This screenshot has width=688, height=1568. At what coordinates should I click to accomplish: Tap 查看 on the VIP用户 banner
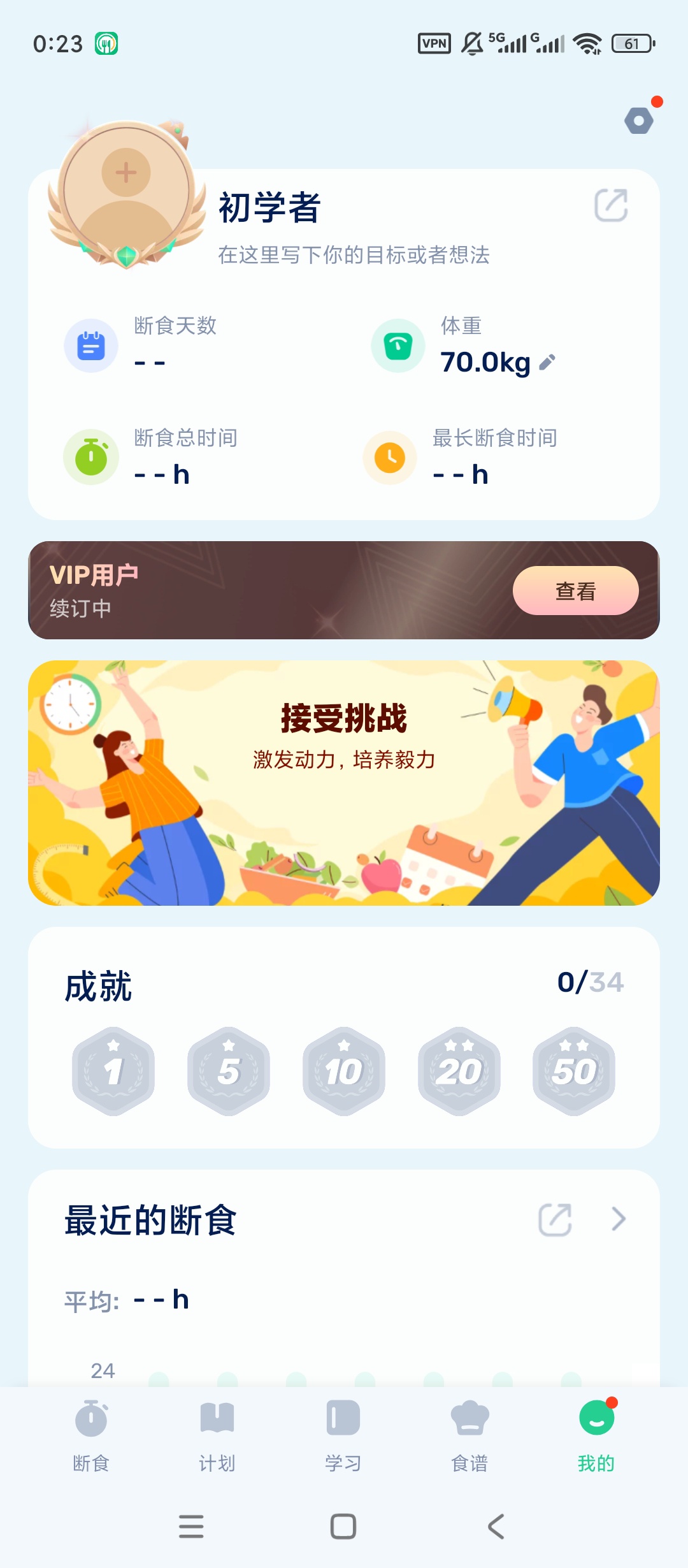[575, 591]
